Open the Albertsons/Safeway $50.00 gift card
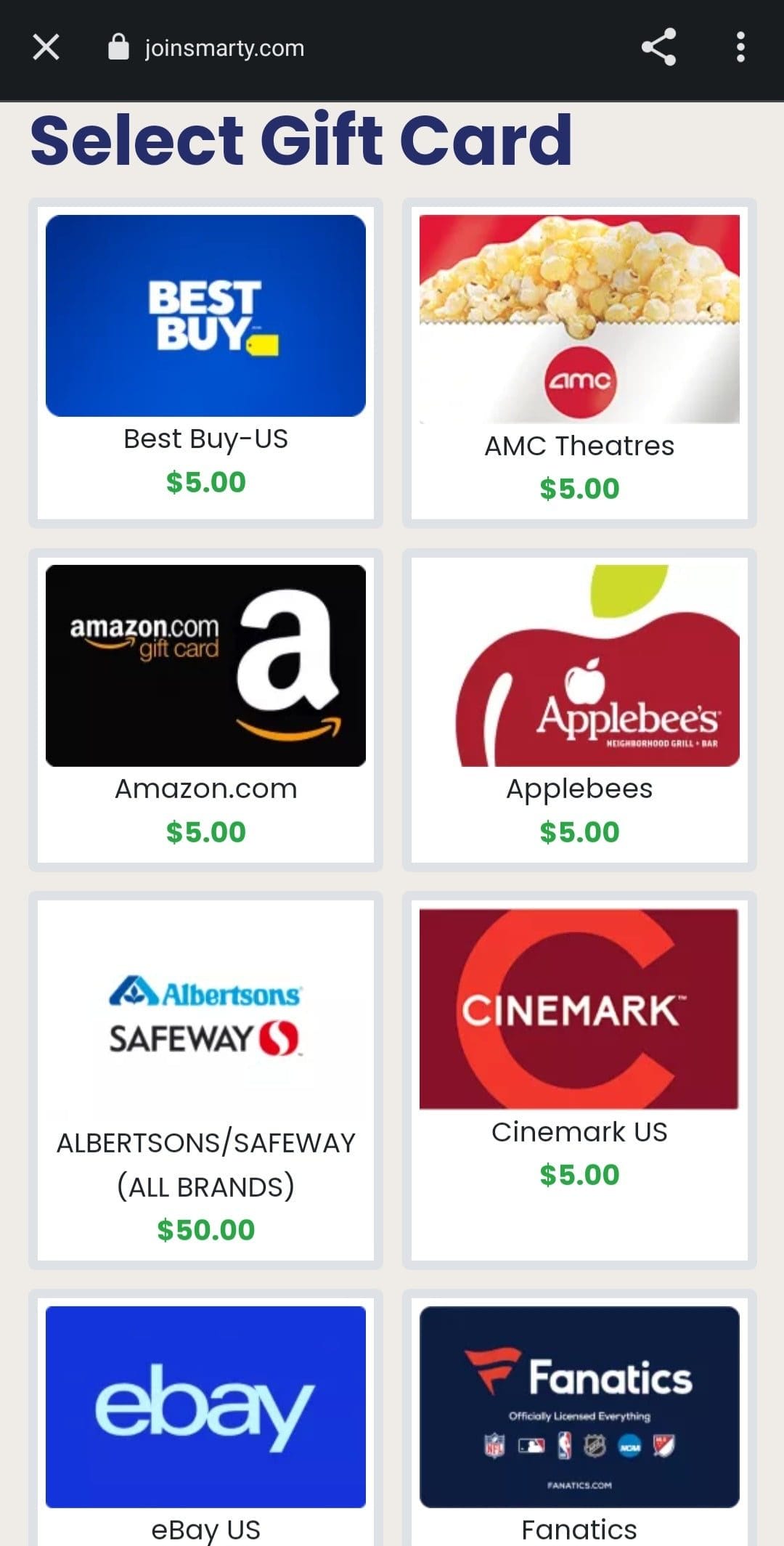Viewport: 784px width, 1546px height. tap(205, 1081)
